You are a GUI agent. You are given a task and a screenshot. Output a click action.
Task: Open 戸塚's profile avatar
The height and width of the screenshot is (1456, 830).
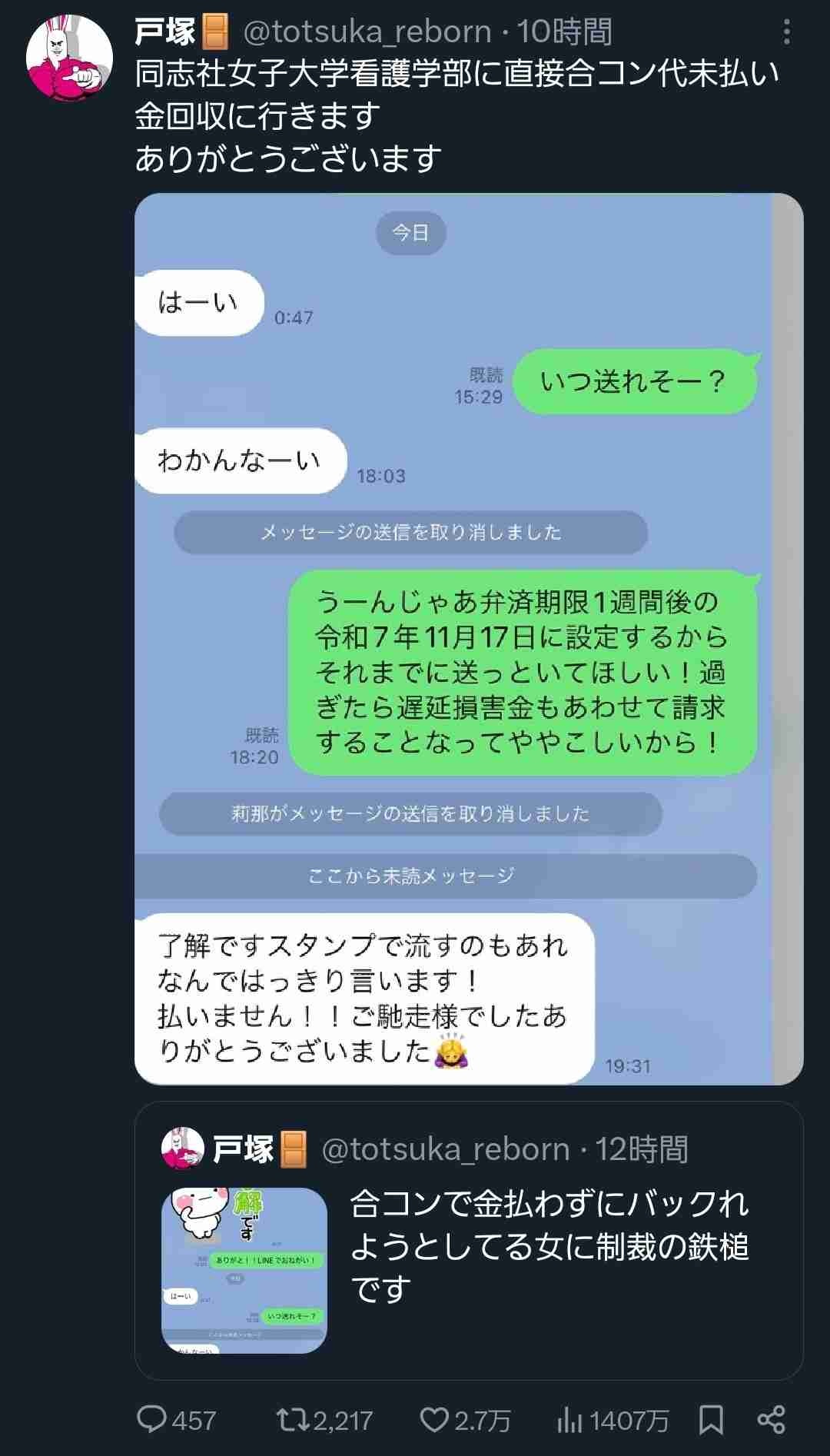click(69, 58)
